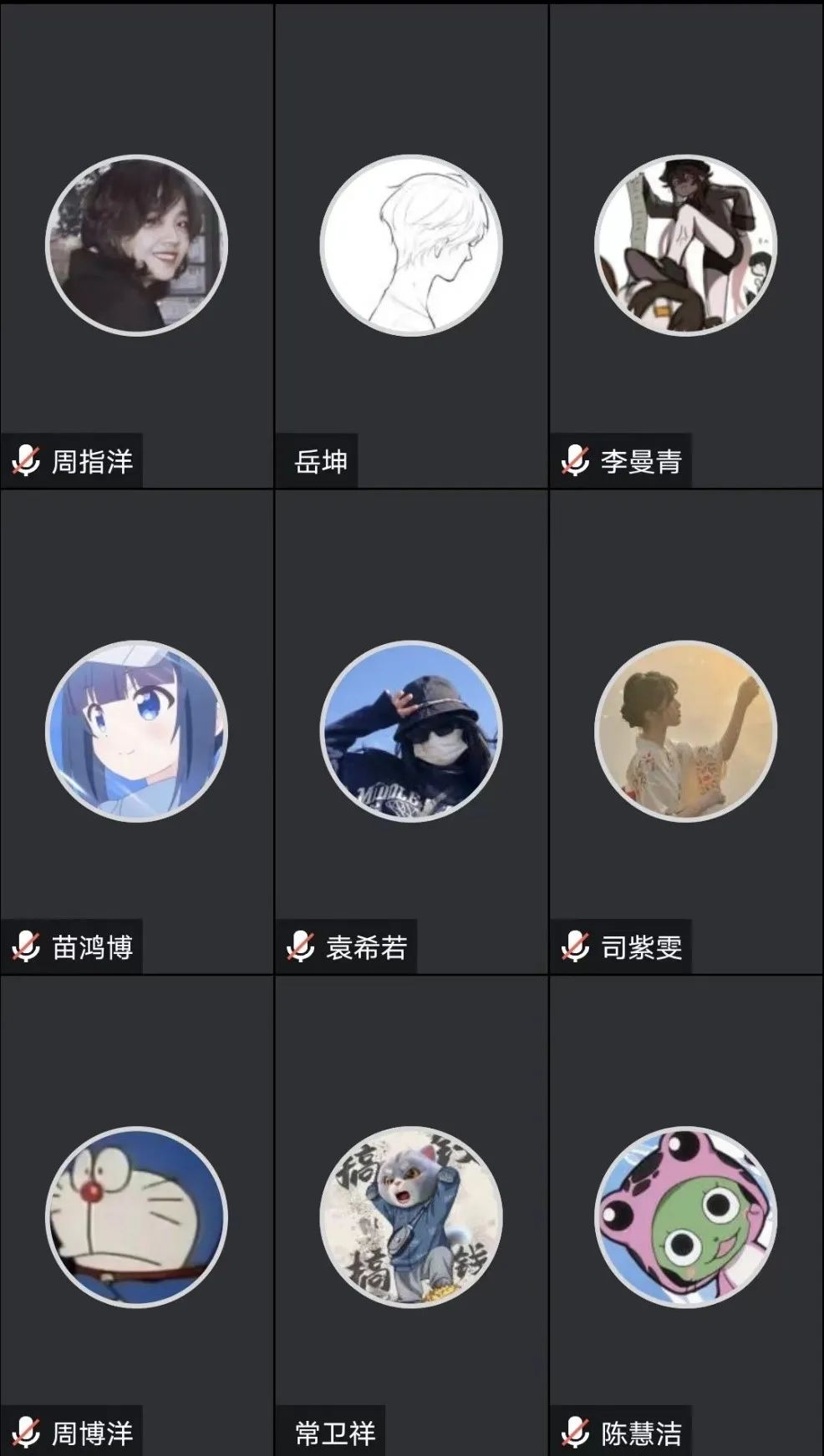Open 岳坤's participant tile
This screenshot has width=824, height=1456.
[411, 246]
